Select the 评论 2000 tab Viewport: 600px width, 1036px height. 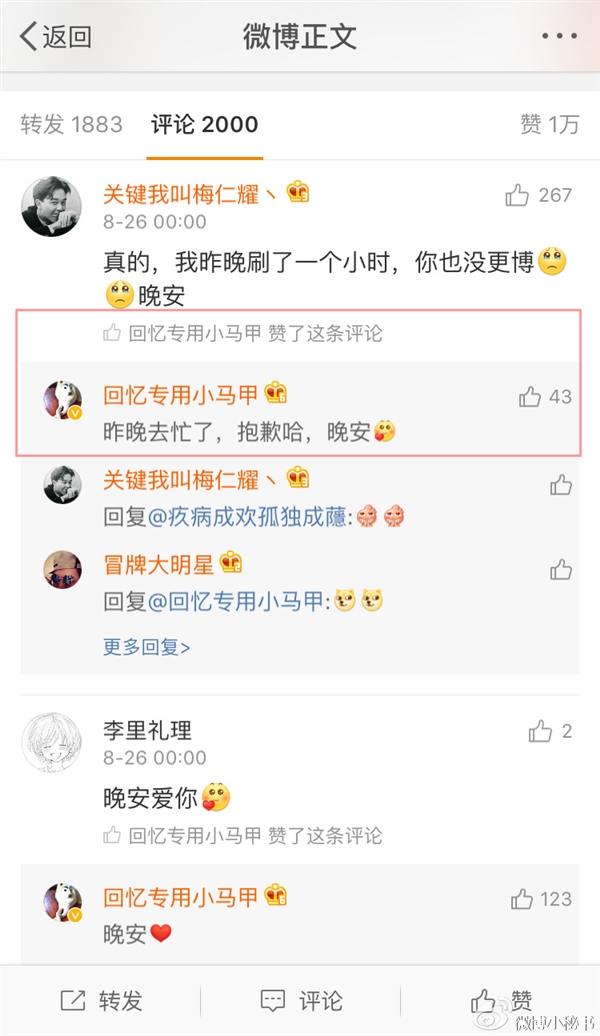coord(204,124)
